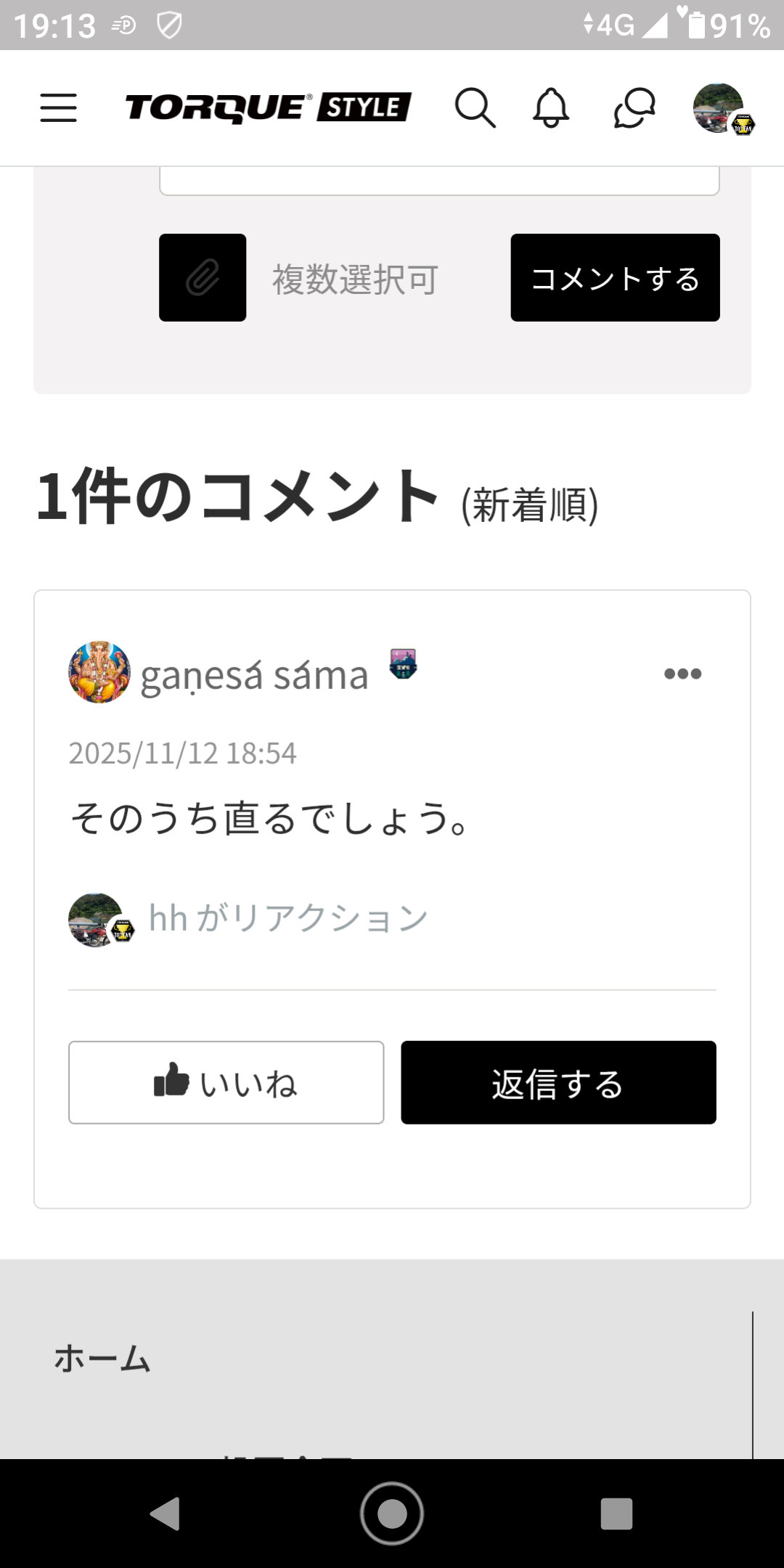Reply using 返信する button

point(558,1082)
